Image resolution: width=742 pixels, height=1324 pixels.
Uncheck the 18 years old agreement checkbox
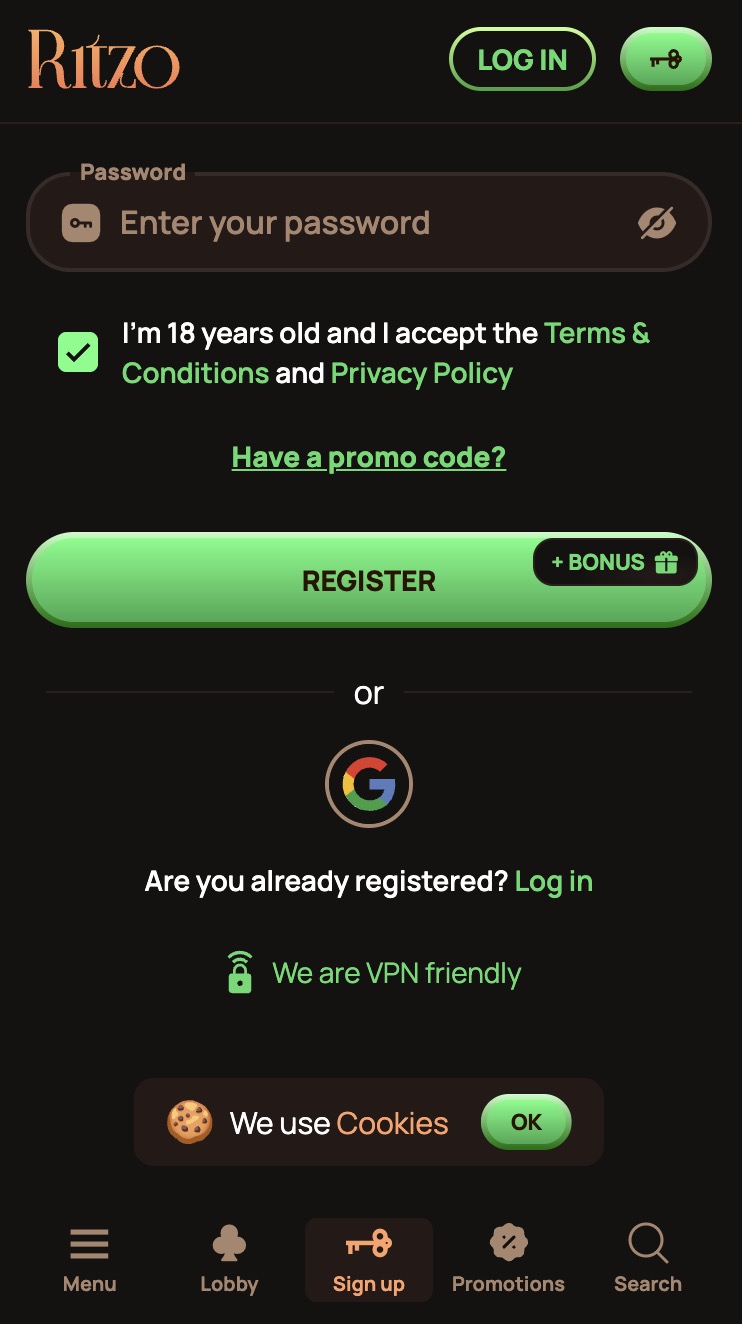78,352
